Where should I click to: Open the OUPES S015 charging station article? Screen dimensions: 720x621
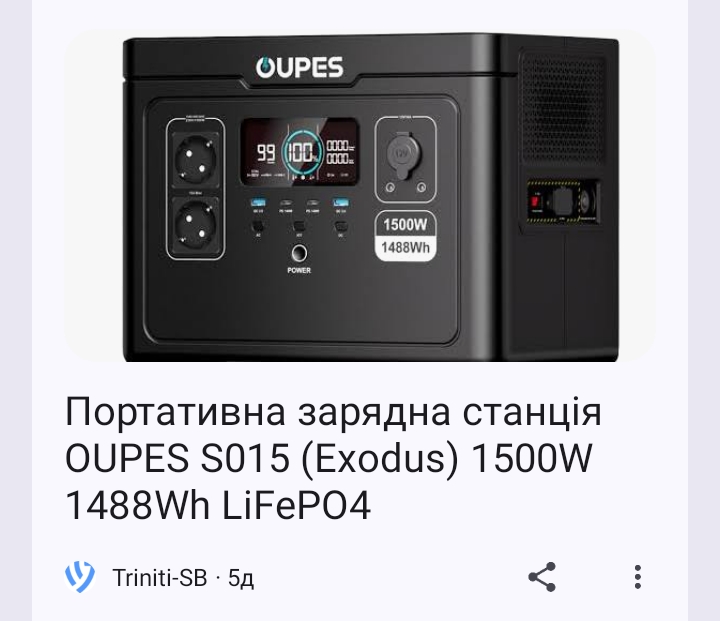point(333,459)
